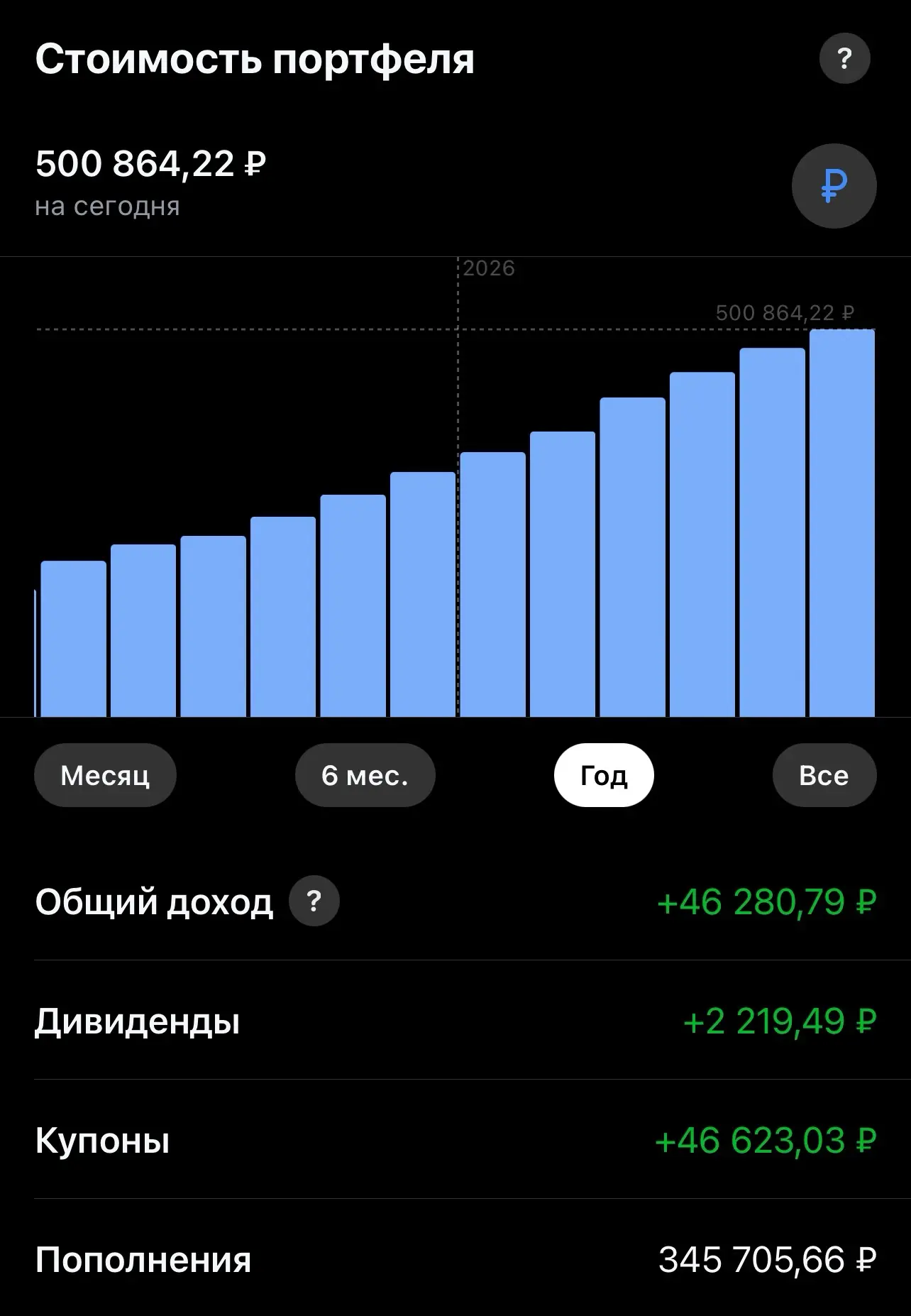Show the Все period chart

(x=824, y=775)
